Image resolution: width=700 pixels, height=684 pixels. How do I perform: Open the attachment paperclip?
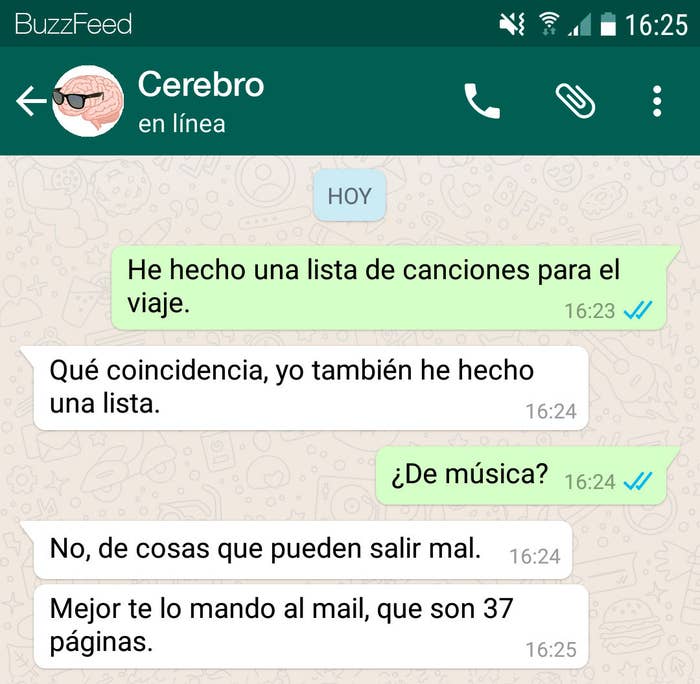tap(576, 100)
